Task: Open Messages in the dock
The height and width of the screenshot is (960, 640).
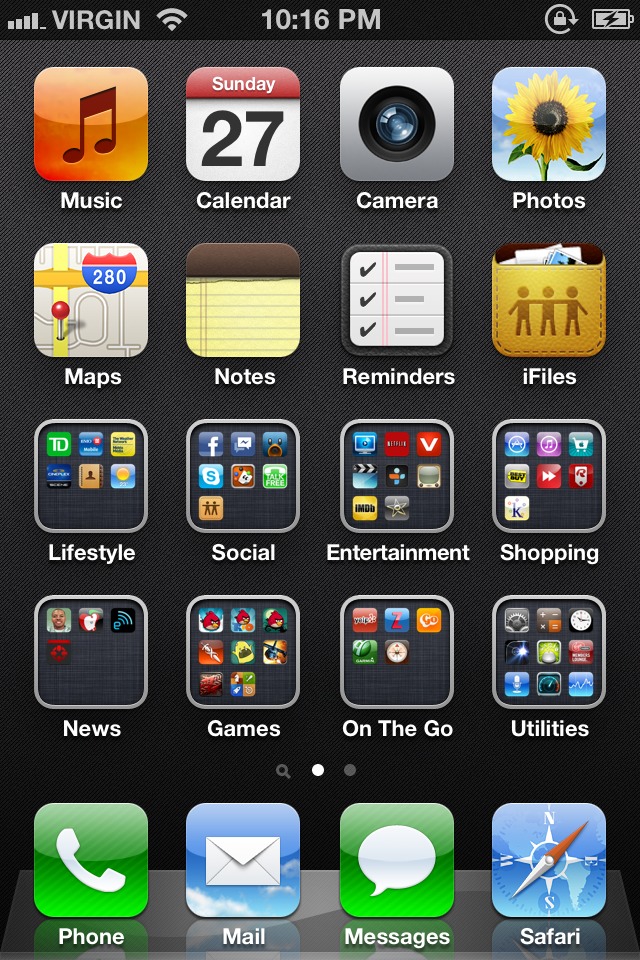Action: pos(397,860)
